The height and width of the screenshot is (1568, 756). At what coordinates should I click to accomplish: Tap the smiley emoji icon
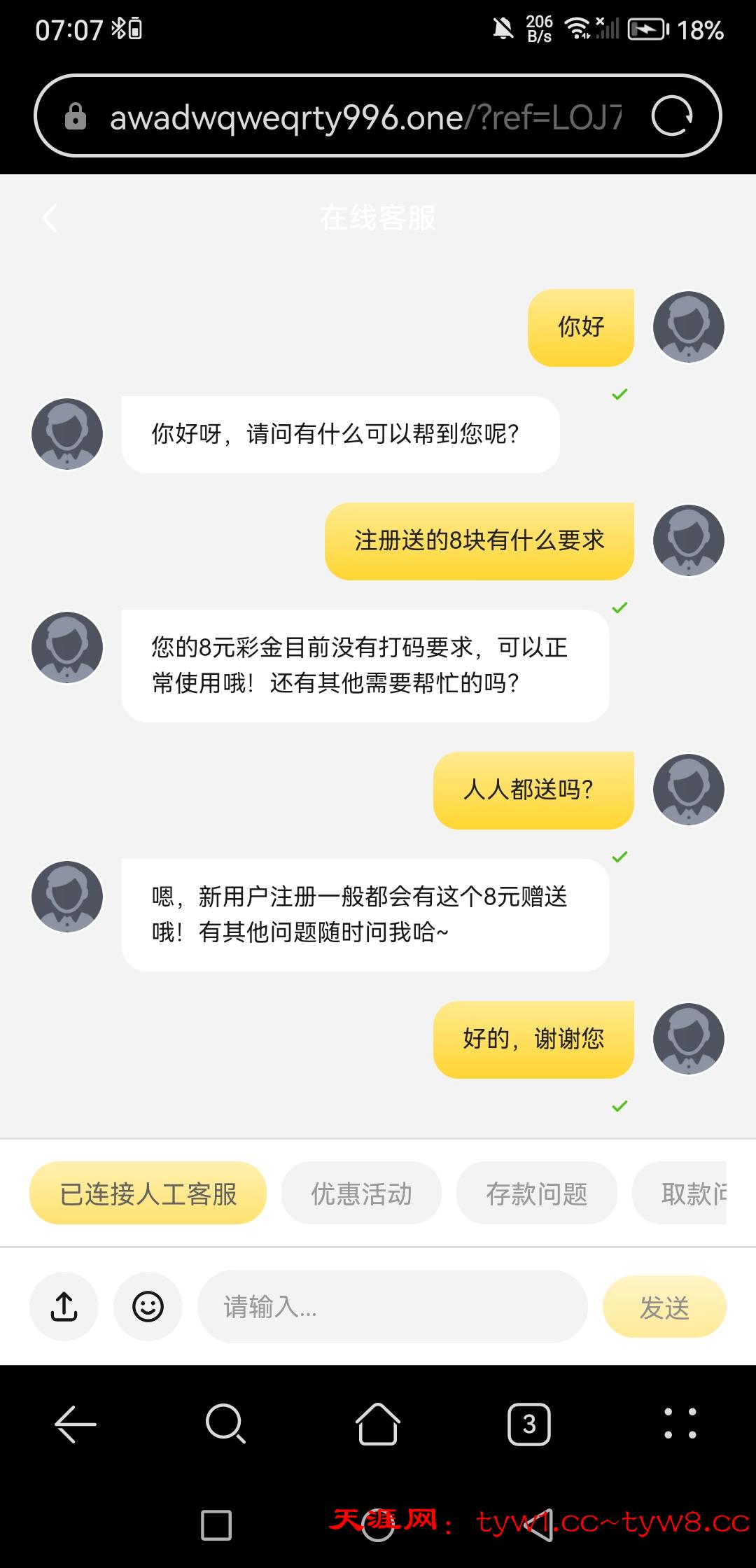point(147,1306)
